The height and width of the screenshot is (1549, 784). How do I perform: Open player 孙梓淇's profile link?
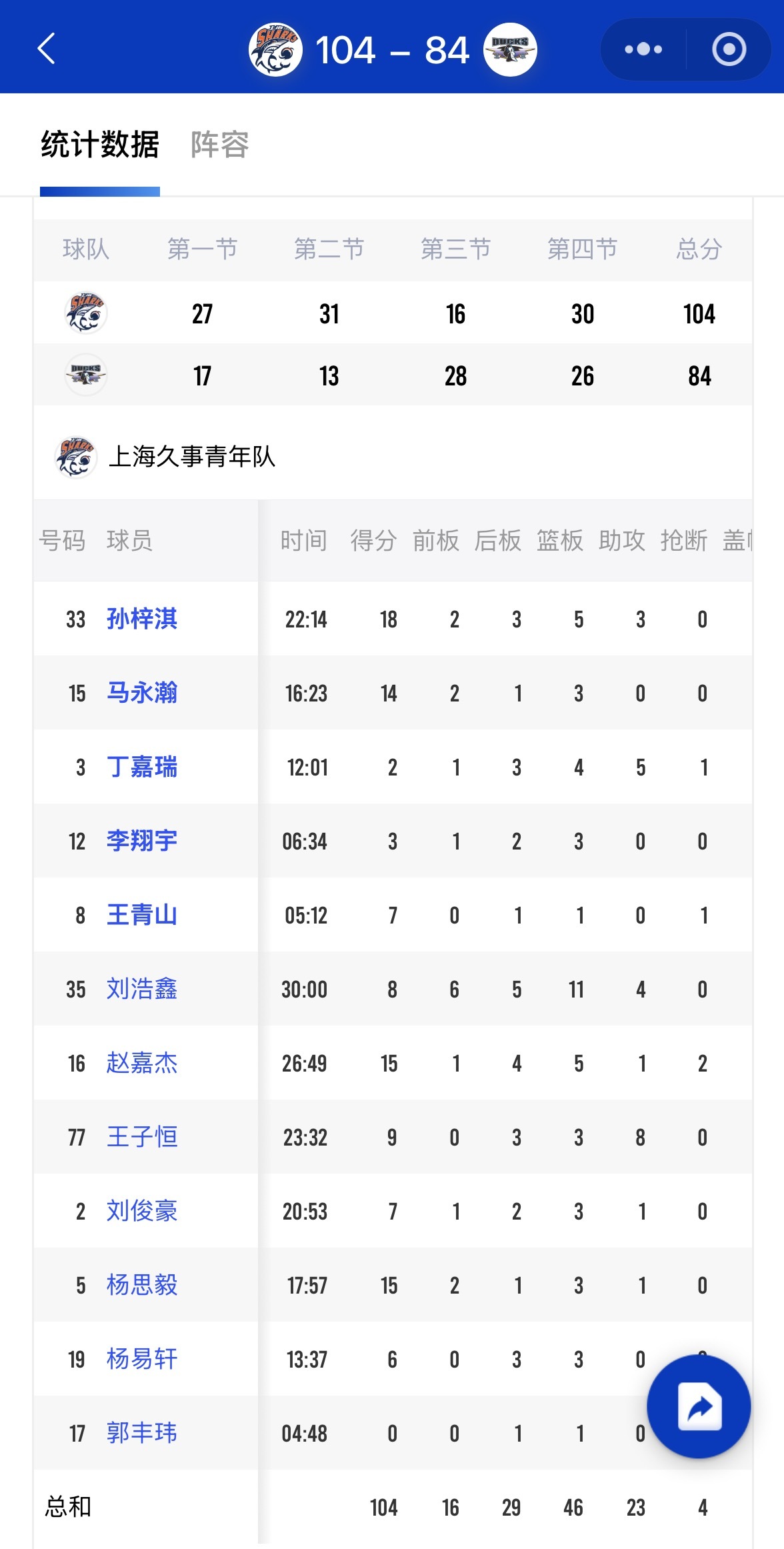point(141,619)
